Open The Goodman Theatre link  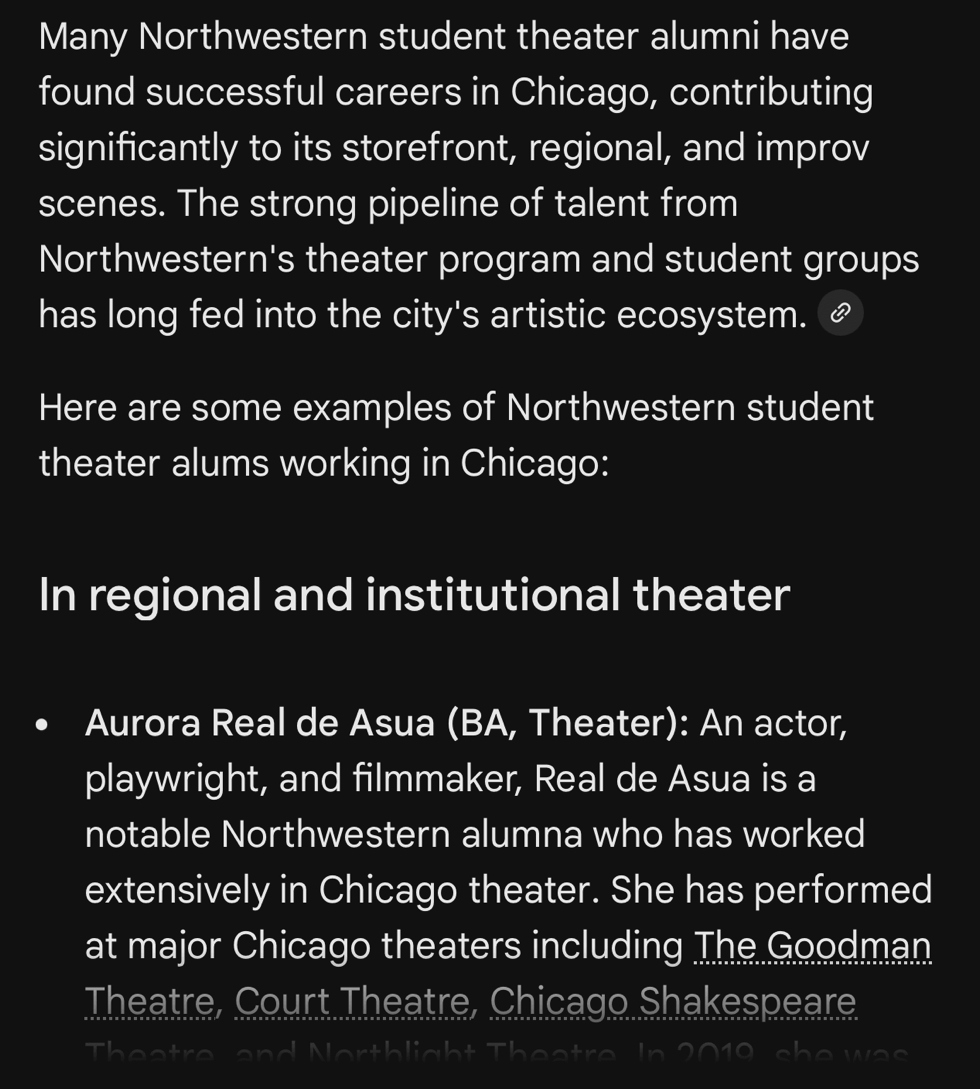coord(812,945)
